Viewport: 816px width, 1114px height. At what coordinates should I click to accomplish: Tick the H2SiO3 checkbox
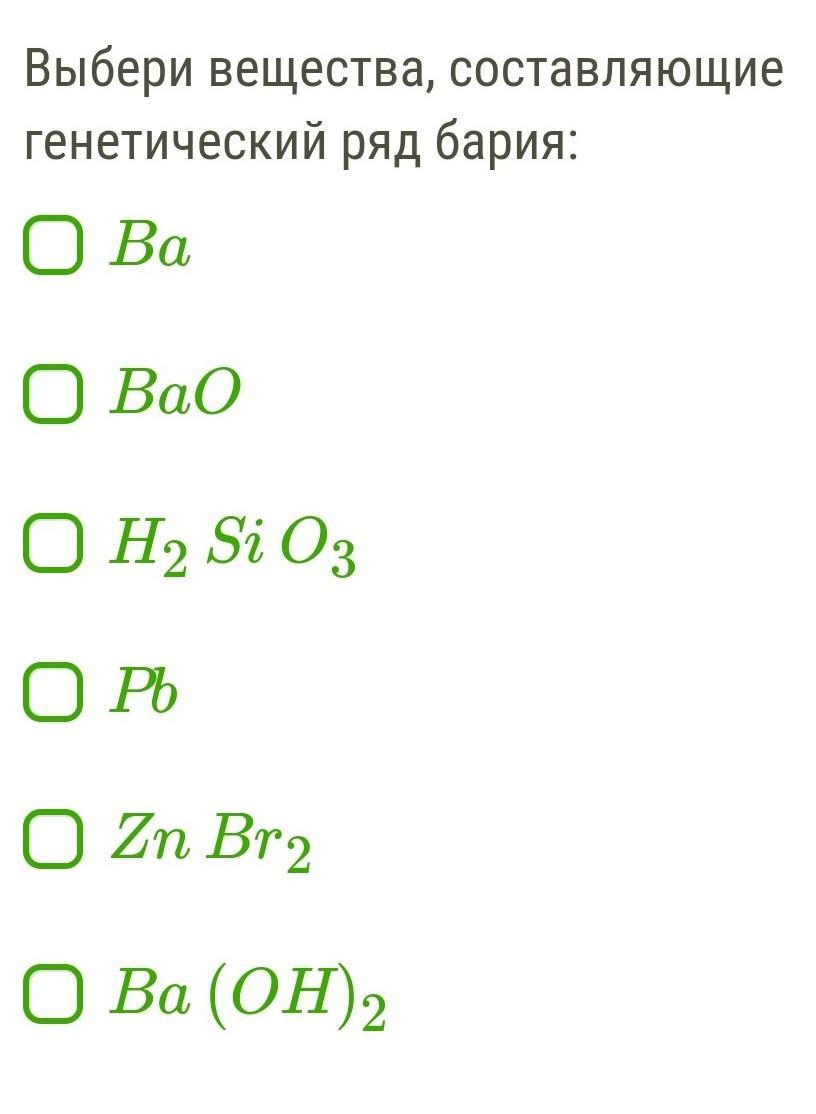coord(52,544)
